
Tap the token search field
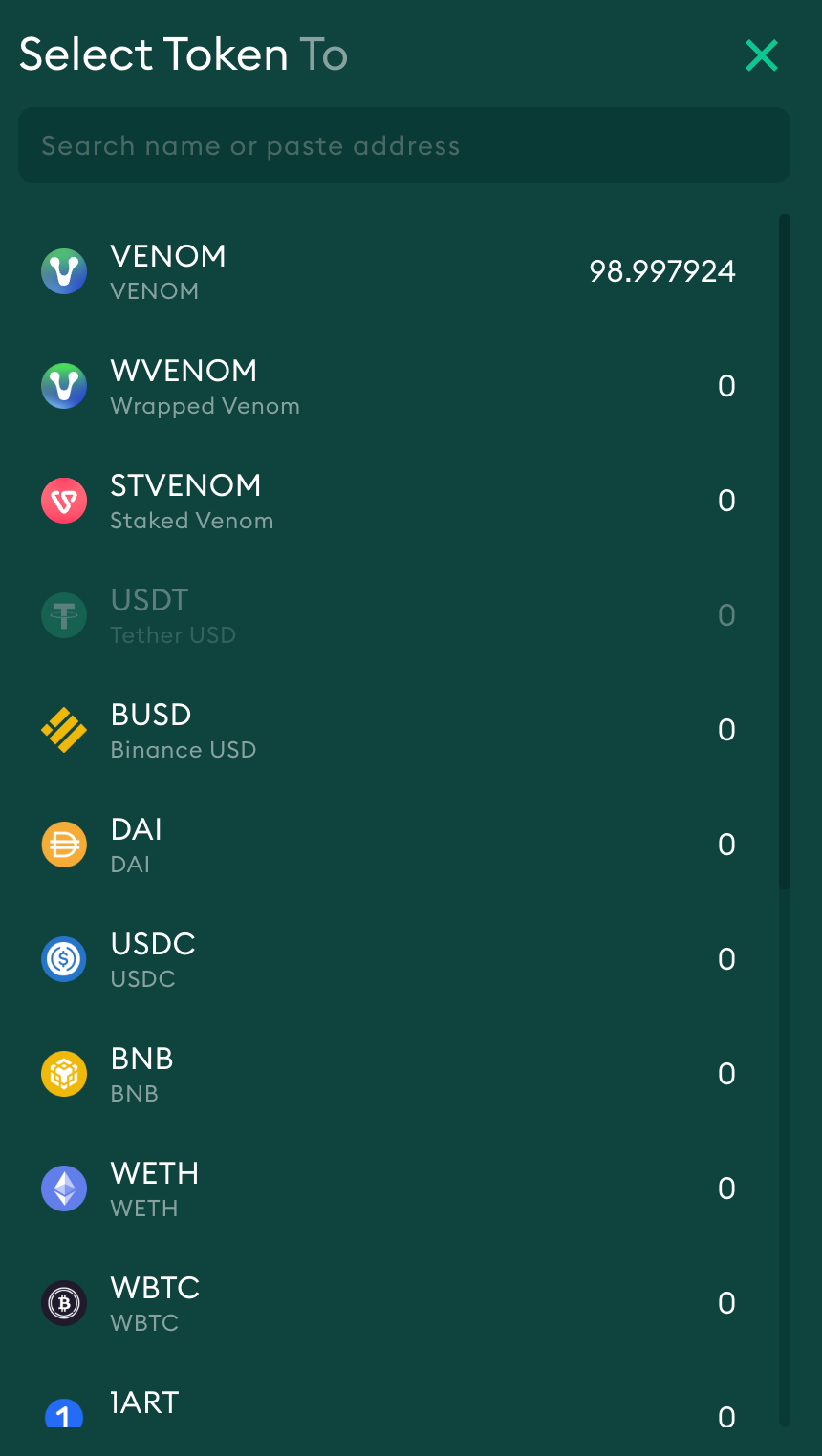tap(403, 146)
